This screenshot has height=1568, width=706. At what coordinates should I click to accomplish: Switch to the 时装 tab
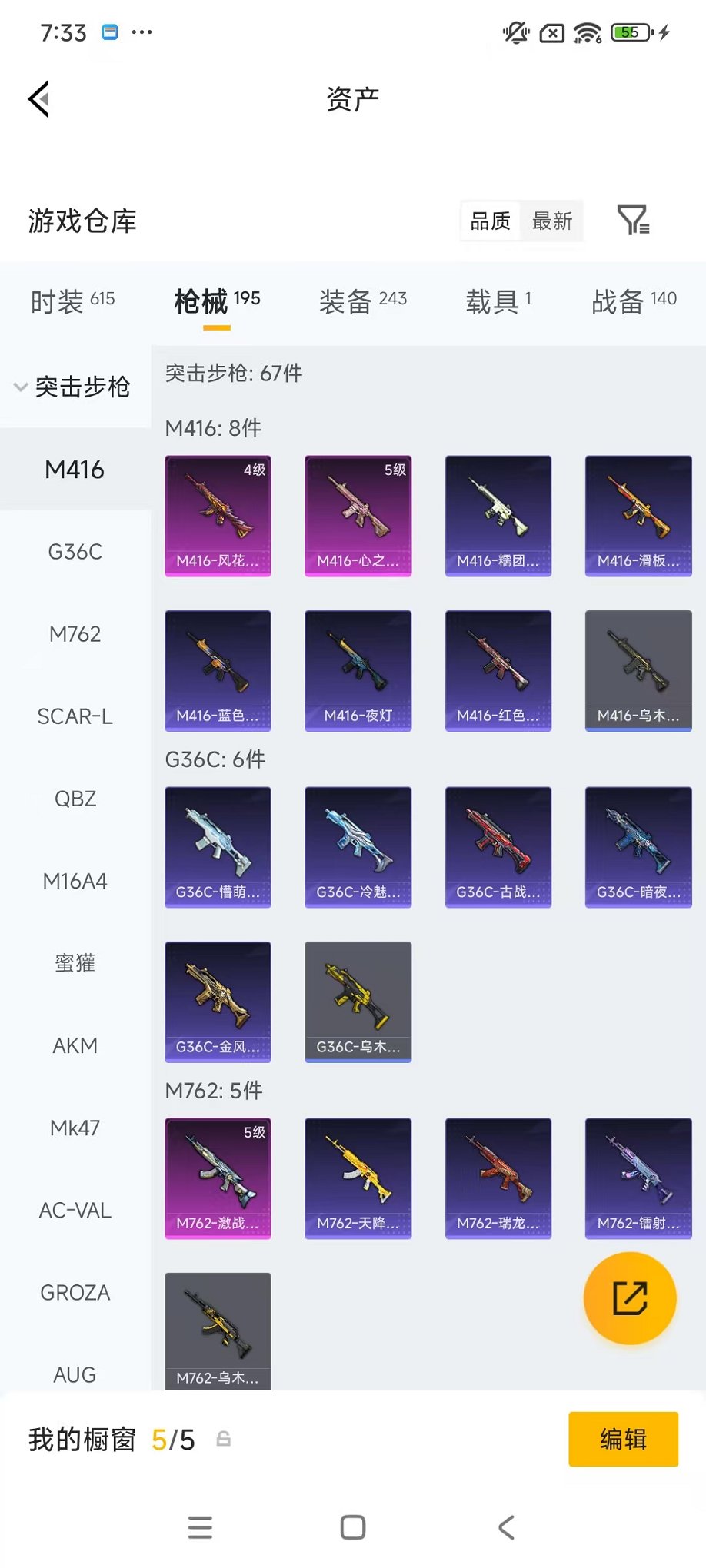pos(72,301)
